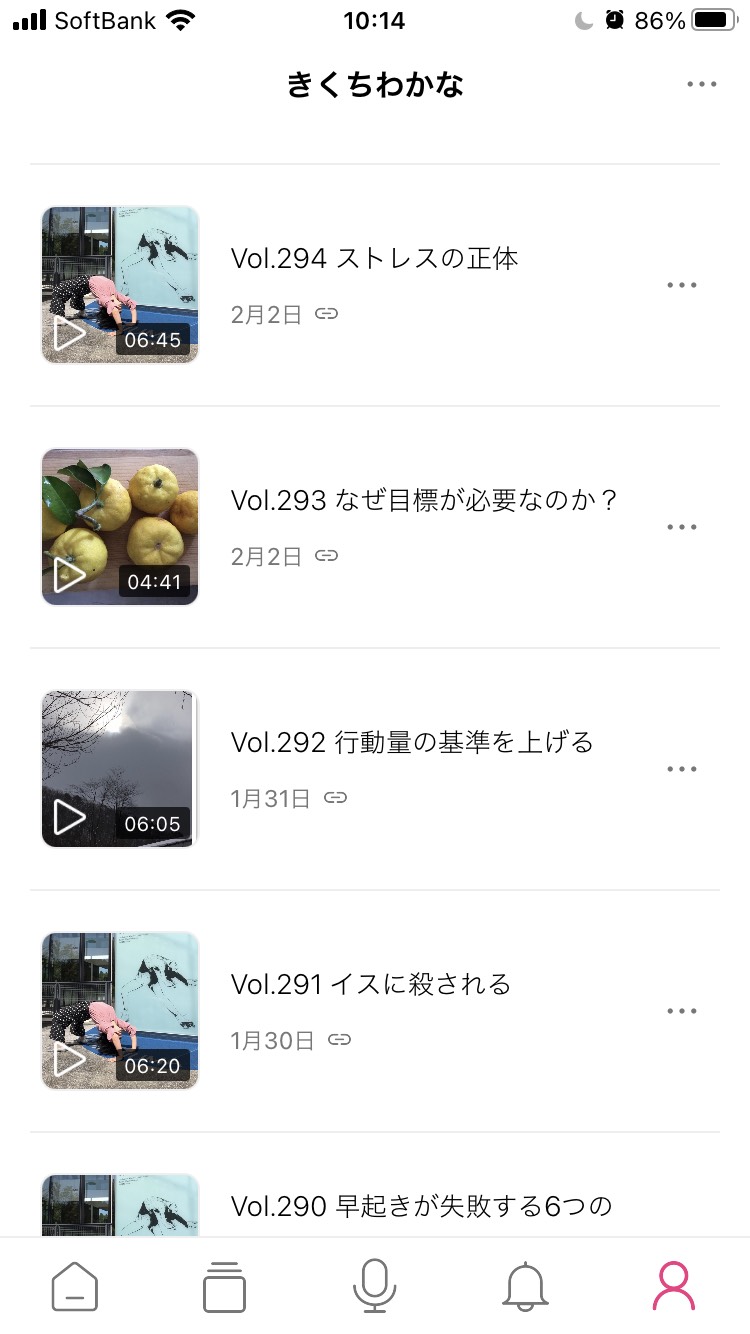This screenshot has height=1334, width=750.
Task: Open the microphone recording tab
Action: [x=374, y=1286]
